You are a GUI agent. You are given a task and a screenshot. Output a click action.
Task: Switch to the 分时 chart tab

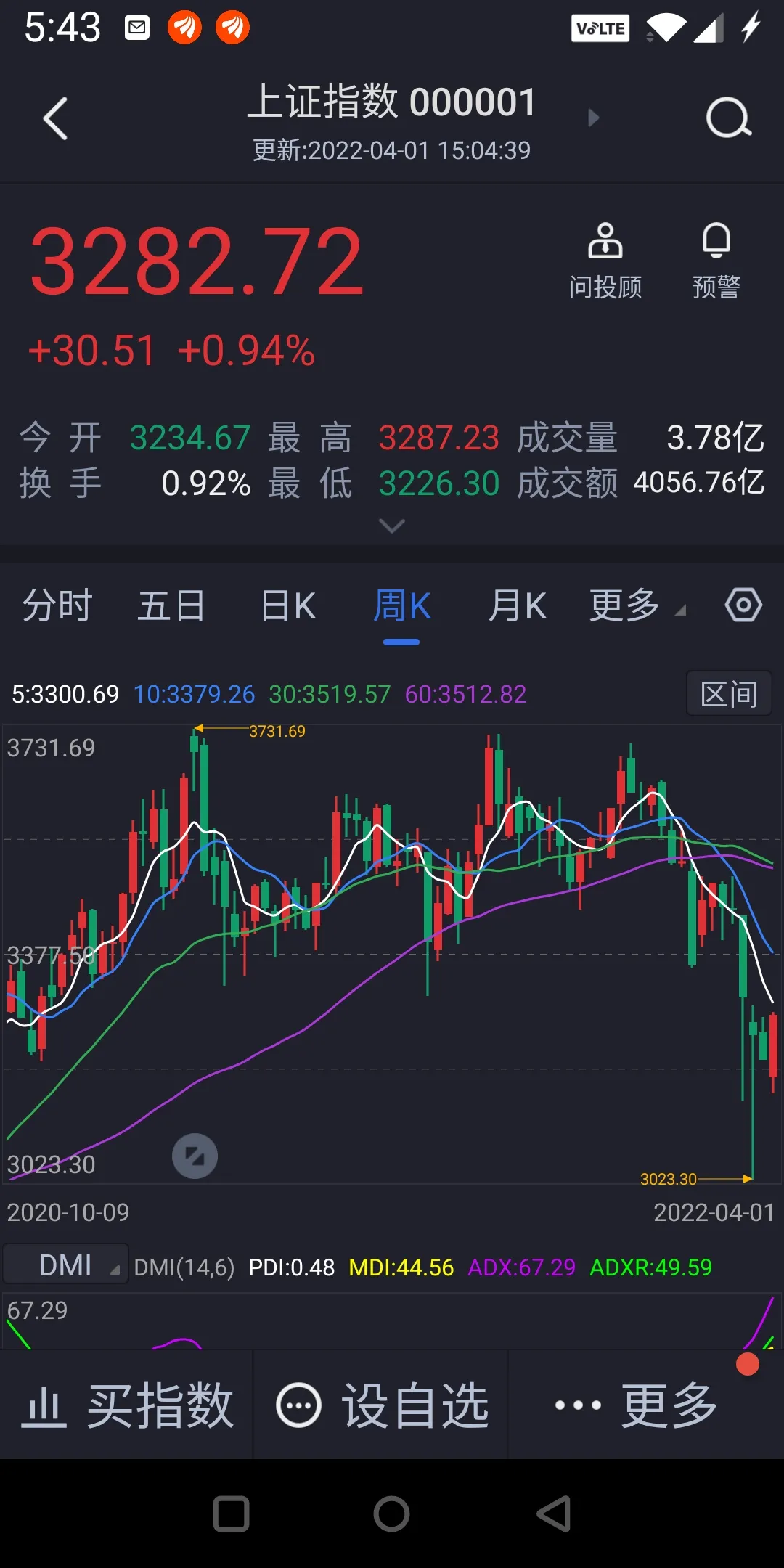tap(57, 605)
